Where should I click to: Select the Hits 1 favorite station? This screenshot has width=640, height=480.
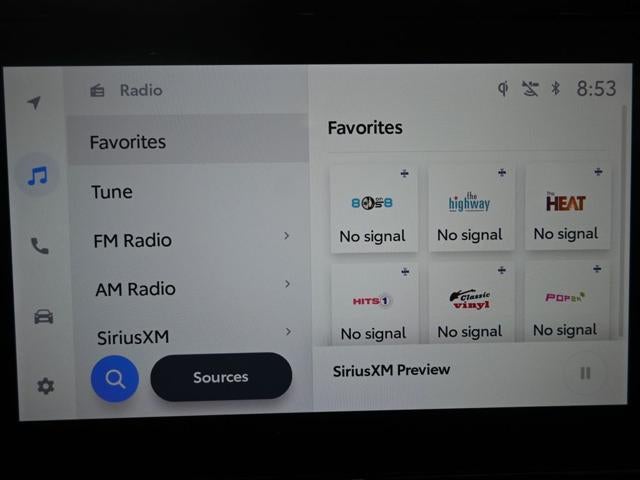(x=372, y=304)
